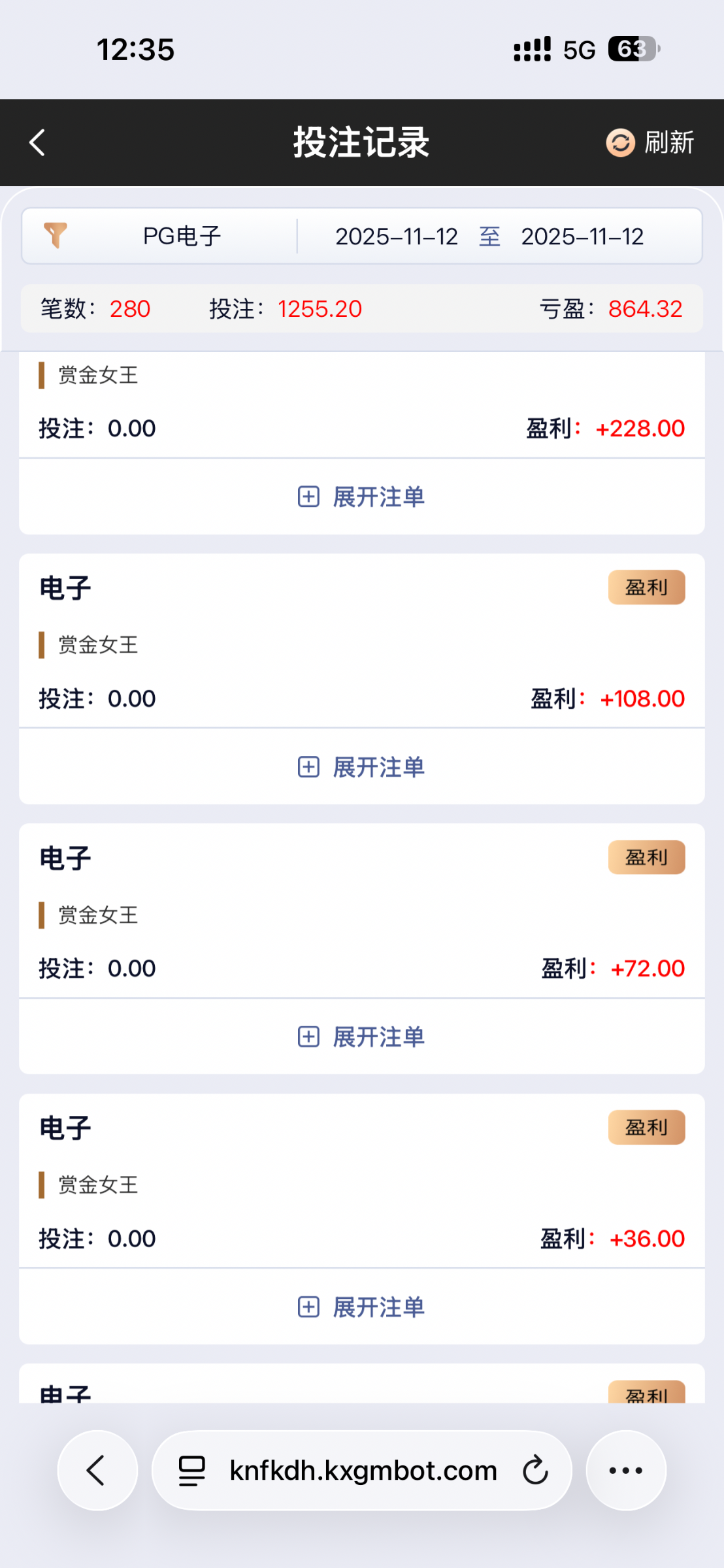This screenshot has height=1568, width=724.
Task: Tap the browser back arrow
Action: tap(97, 1471)
